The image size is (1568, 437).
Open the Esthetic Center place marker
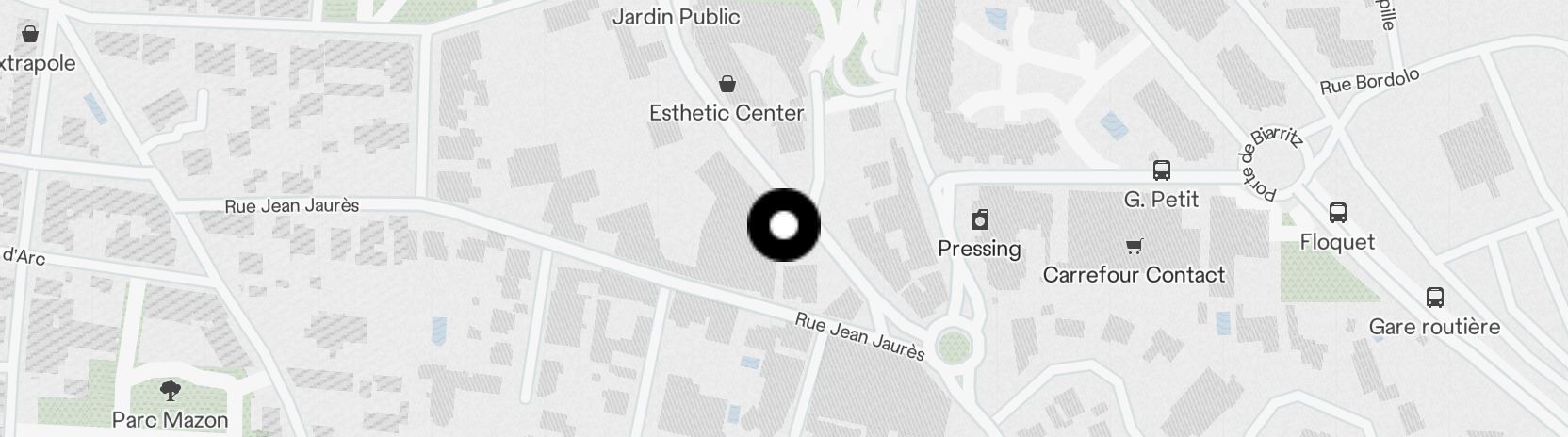[727, 85]
